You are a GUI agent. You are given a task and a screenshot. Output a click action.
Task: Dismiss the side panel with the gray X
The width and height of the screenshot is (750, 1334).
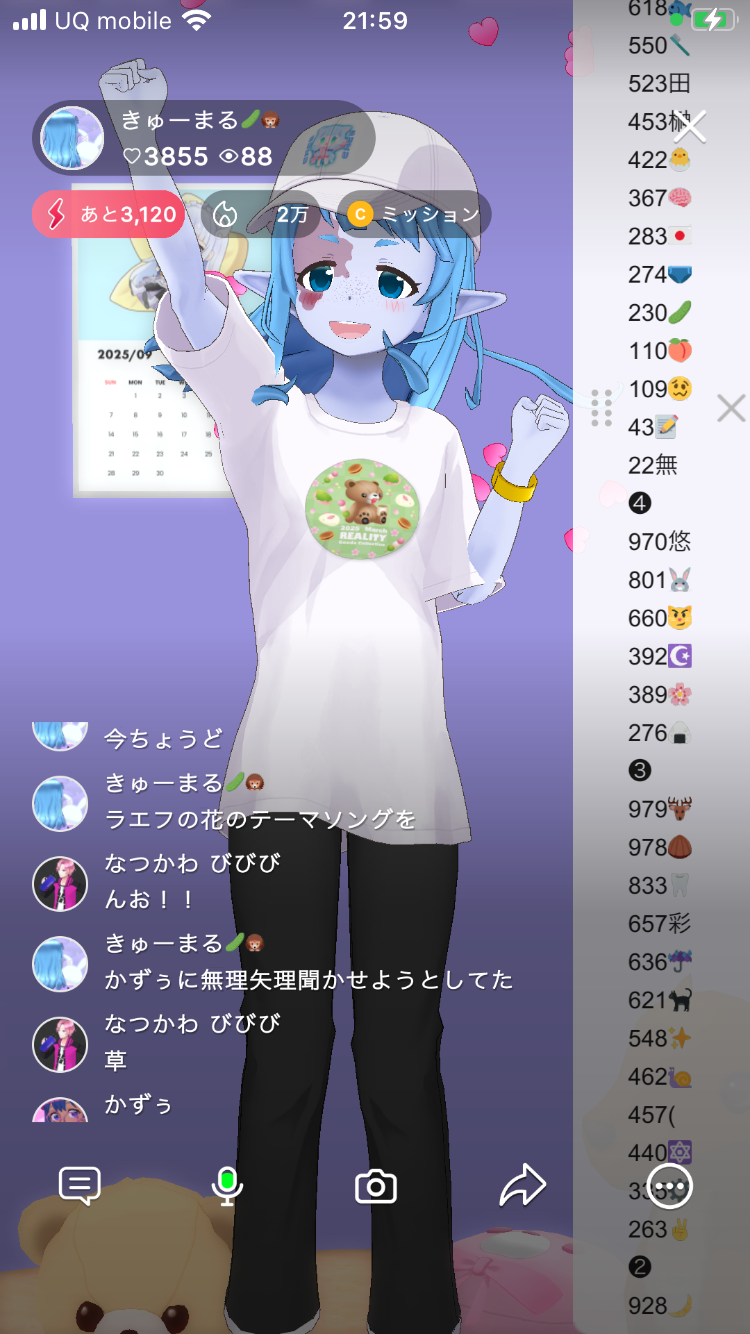pos(731,408)
